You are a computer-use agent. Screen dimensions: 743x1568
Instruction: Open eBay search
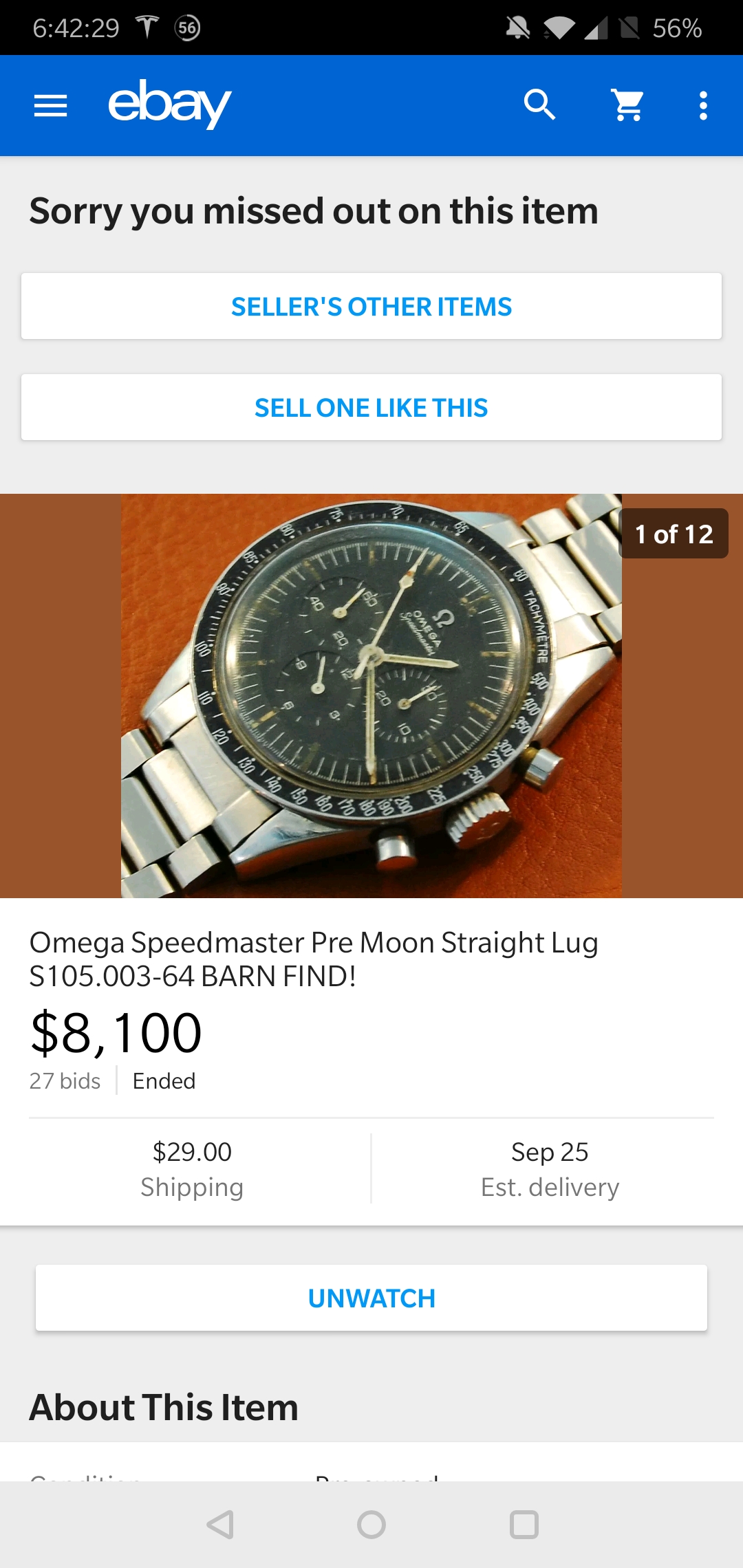tap(539, 105)
